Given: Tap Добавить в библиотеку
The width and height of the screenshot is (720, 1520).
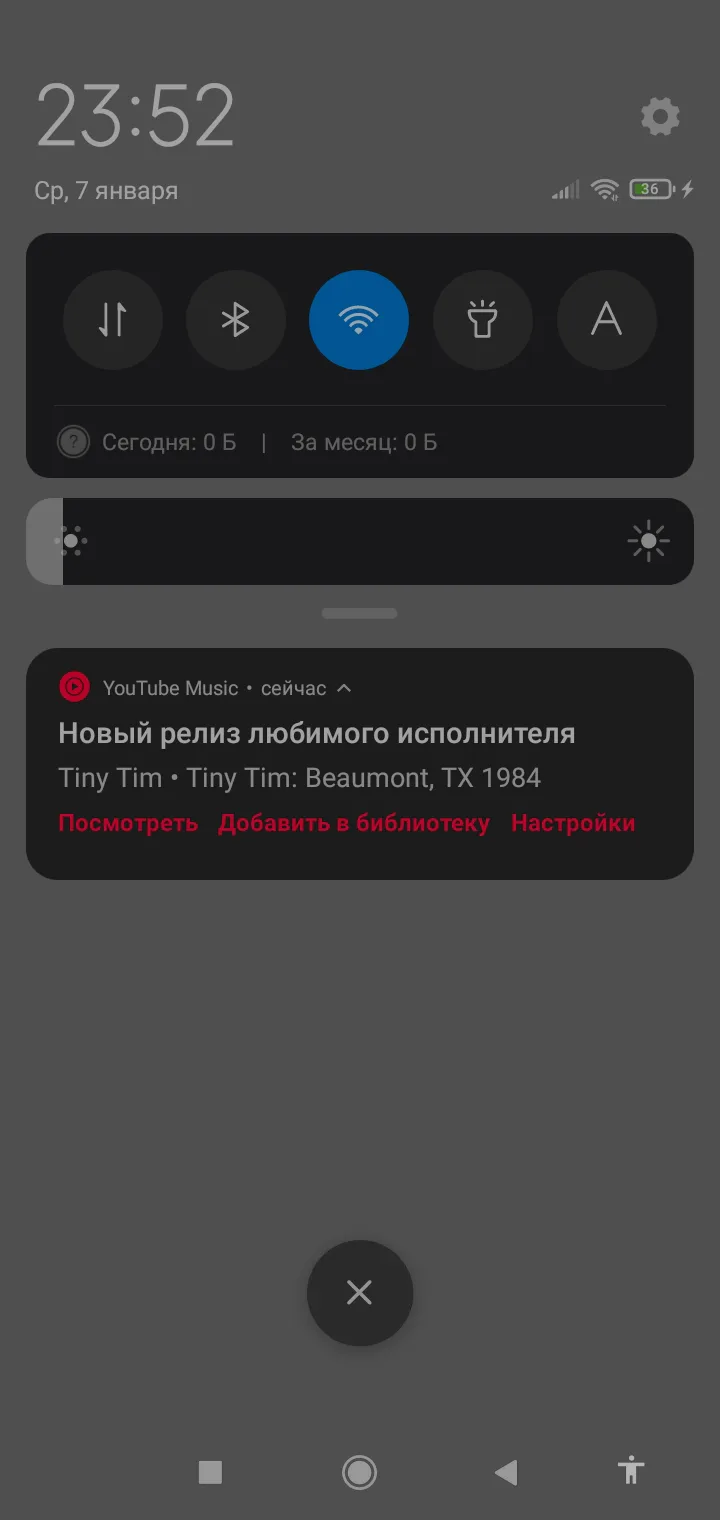Looking at the screenshot, I should (354, 823).
